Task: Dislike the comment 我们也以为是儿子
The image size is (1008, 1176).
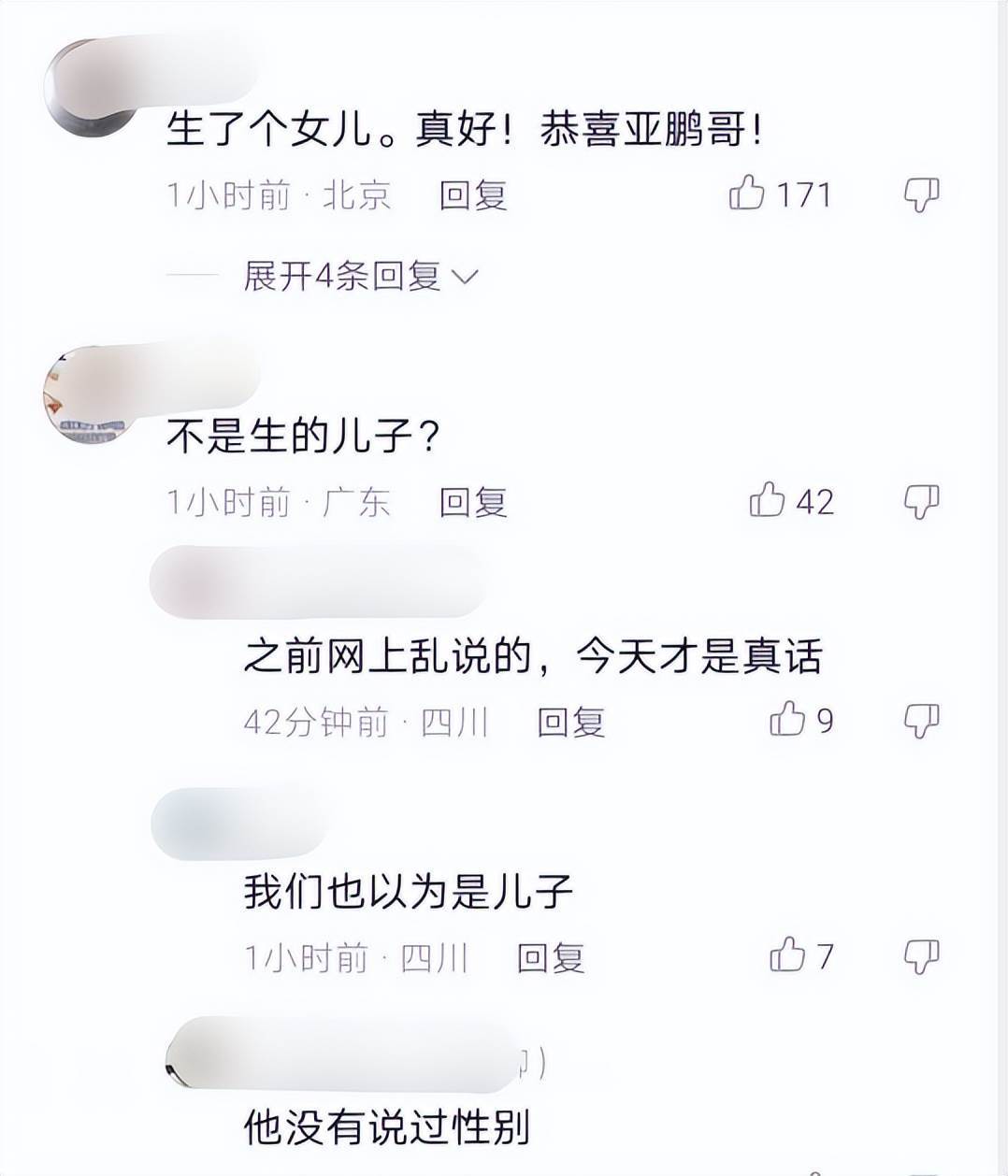Action: [x=920, y=956]
